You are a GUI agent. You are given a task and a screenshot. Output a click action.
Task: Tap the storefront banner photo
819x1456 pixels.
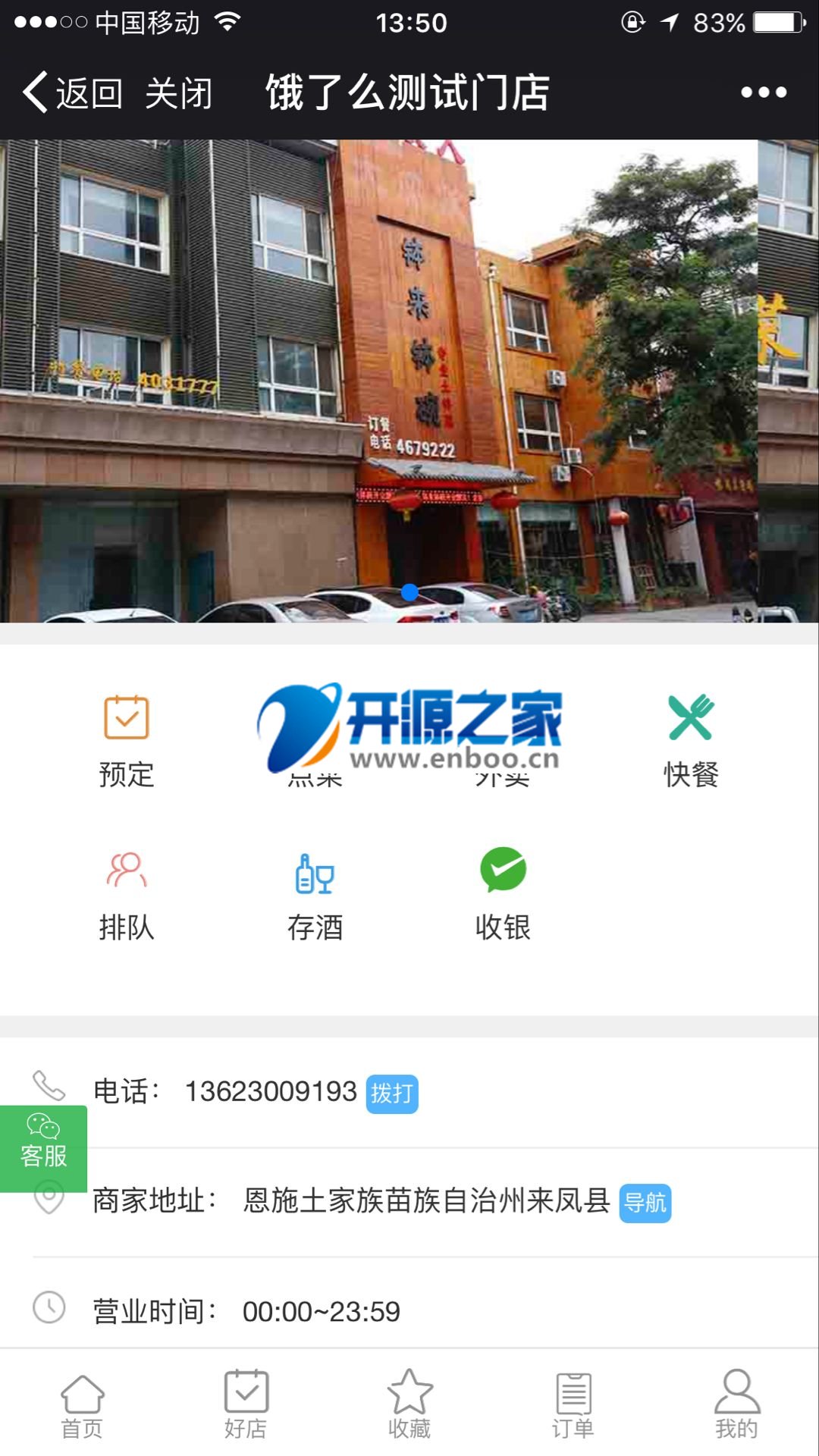click(x=409, y=379)
